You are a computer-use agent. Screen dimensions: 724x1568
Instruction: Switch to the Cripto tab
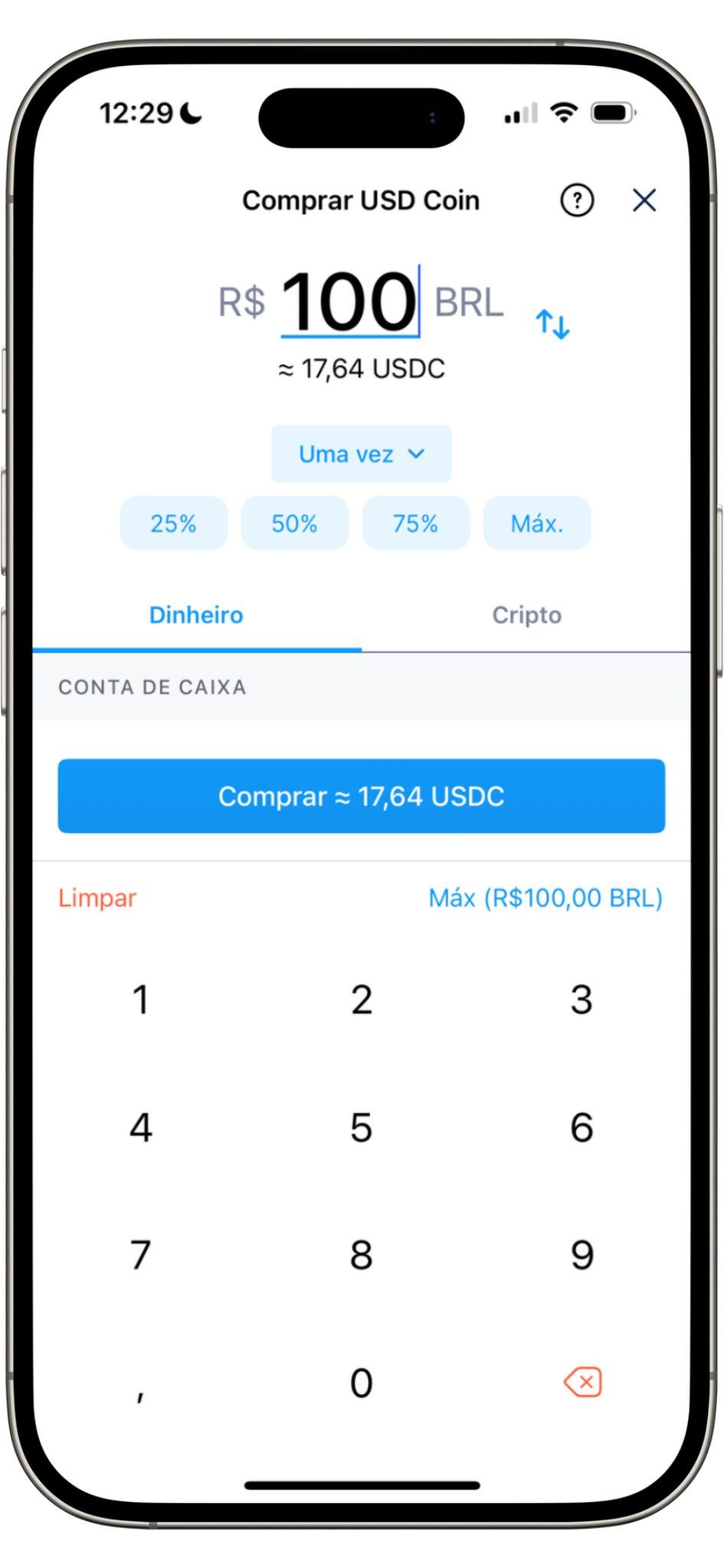click(527, 615)
